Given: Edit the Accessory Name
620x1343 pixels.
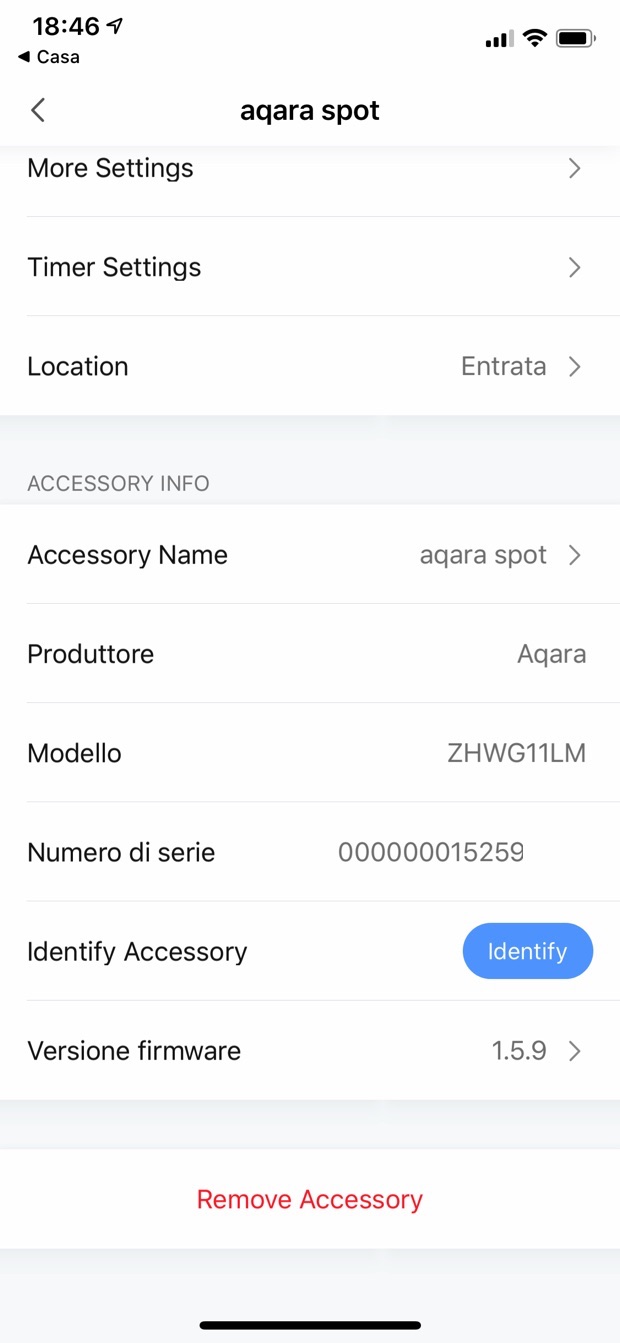Looking at the screenshot, I should coord(310,555).
